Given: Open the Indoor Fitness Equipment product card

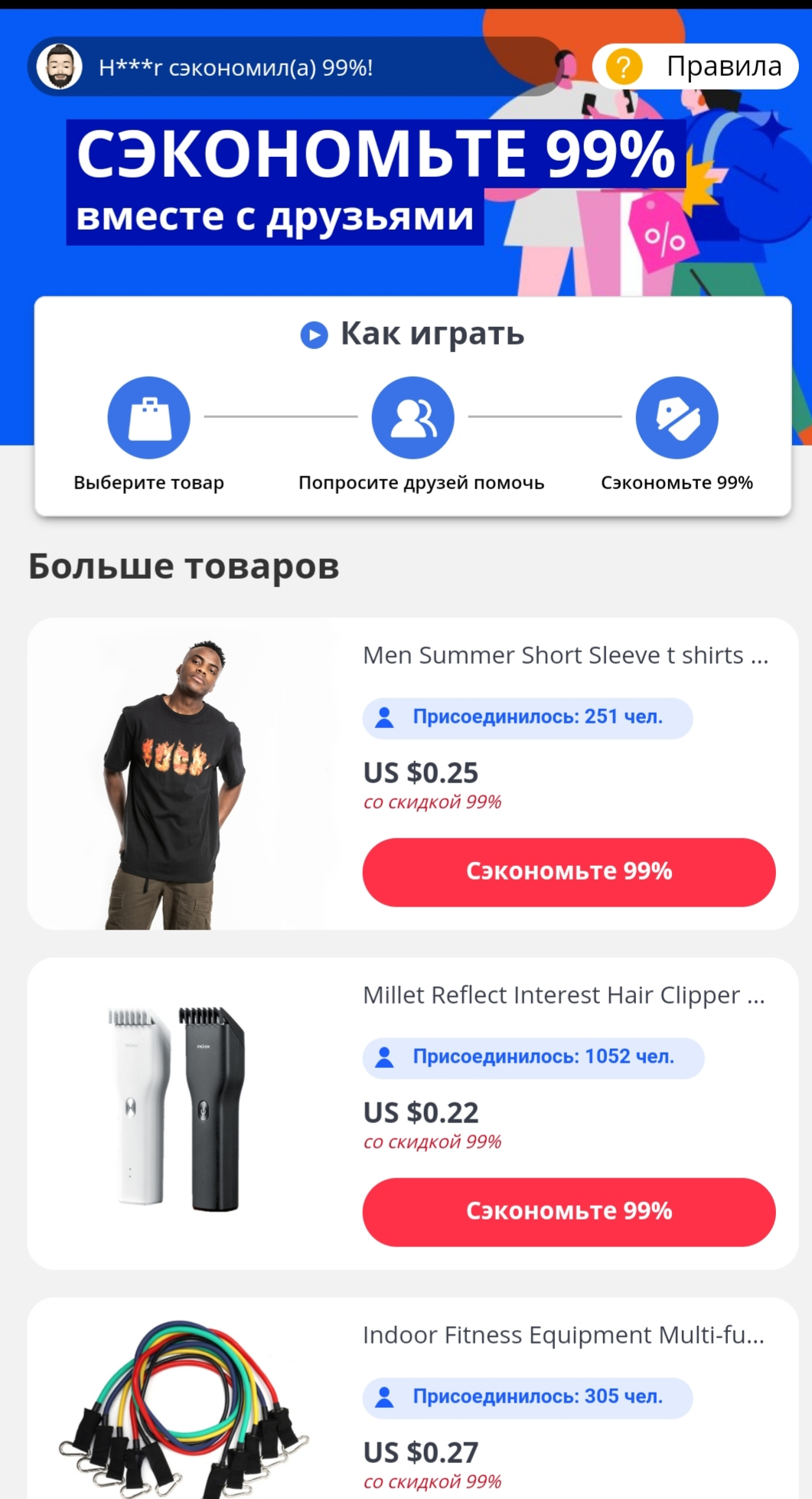Looking at the screenshot, I should (413, 1398).
